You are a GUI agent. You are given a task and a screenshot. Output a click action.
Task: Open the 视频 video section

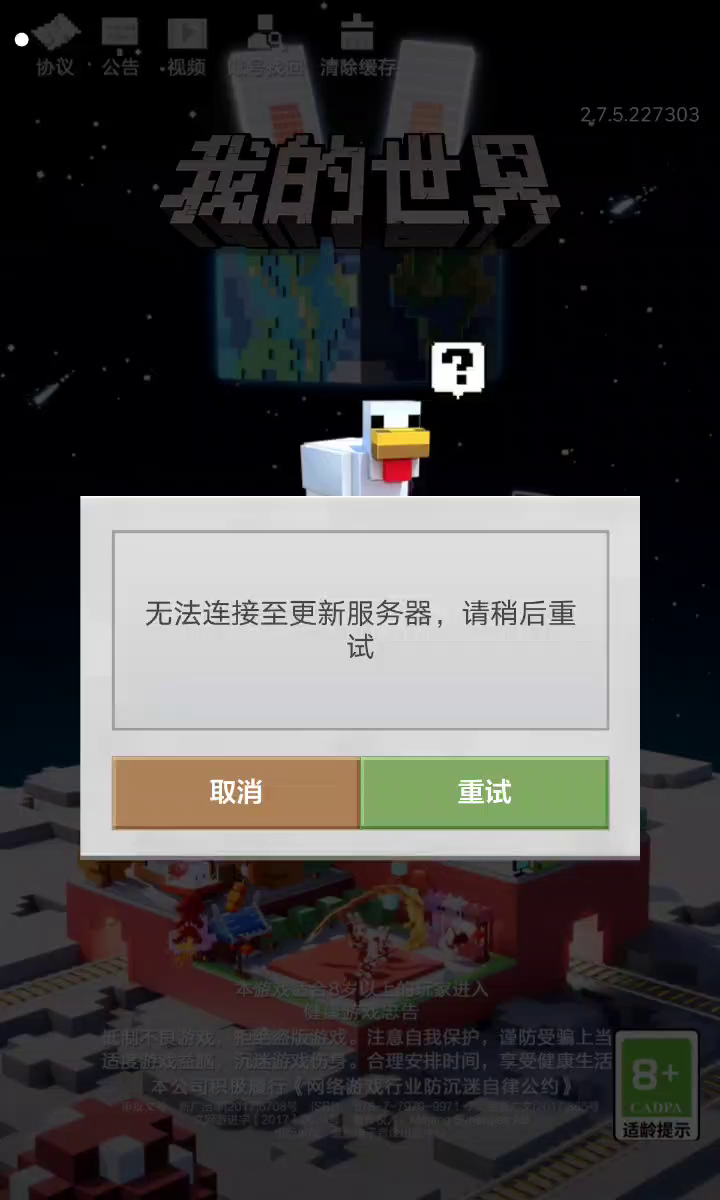pyautogui.click(x=186, y=46)
